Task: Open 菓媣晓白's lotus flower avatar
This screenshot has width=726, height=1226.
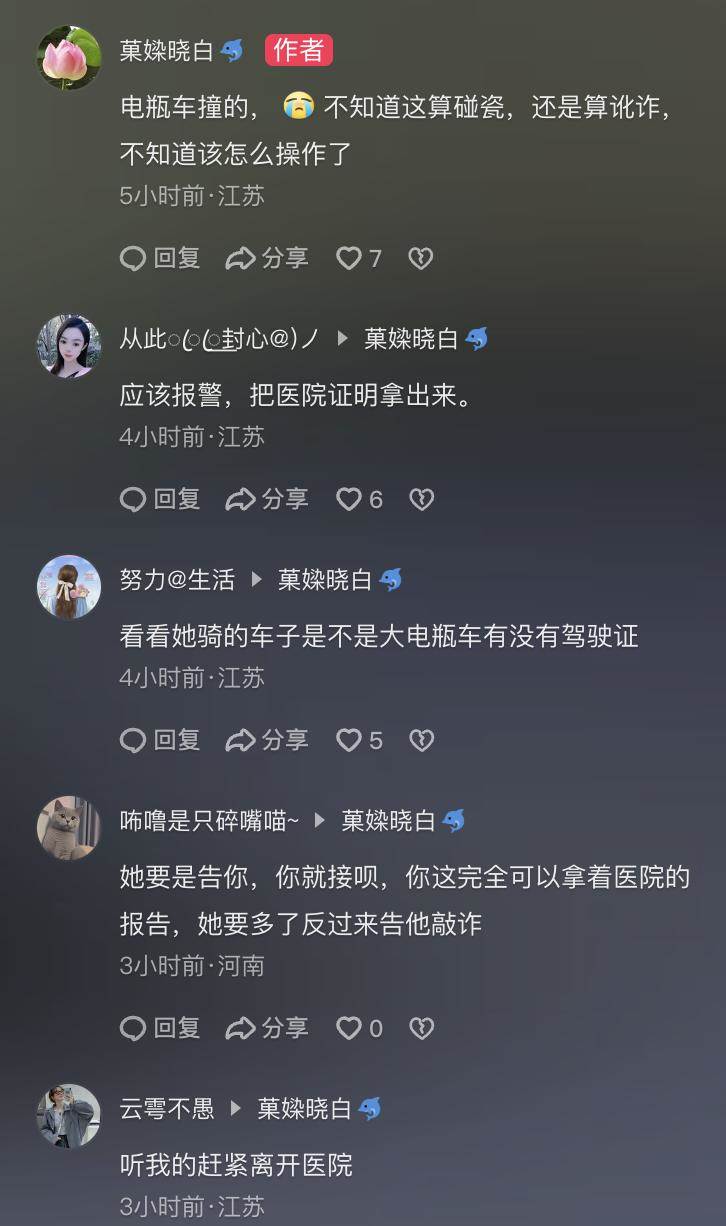Action: click(x=69, y=57)
